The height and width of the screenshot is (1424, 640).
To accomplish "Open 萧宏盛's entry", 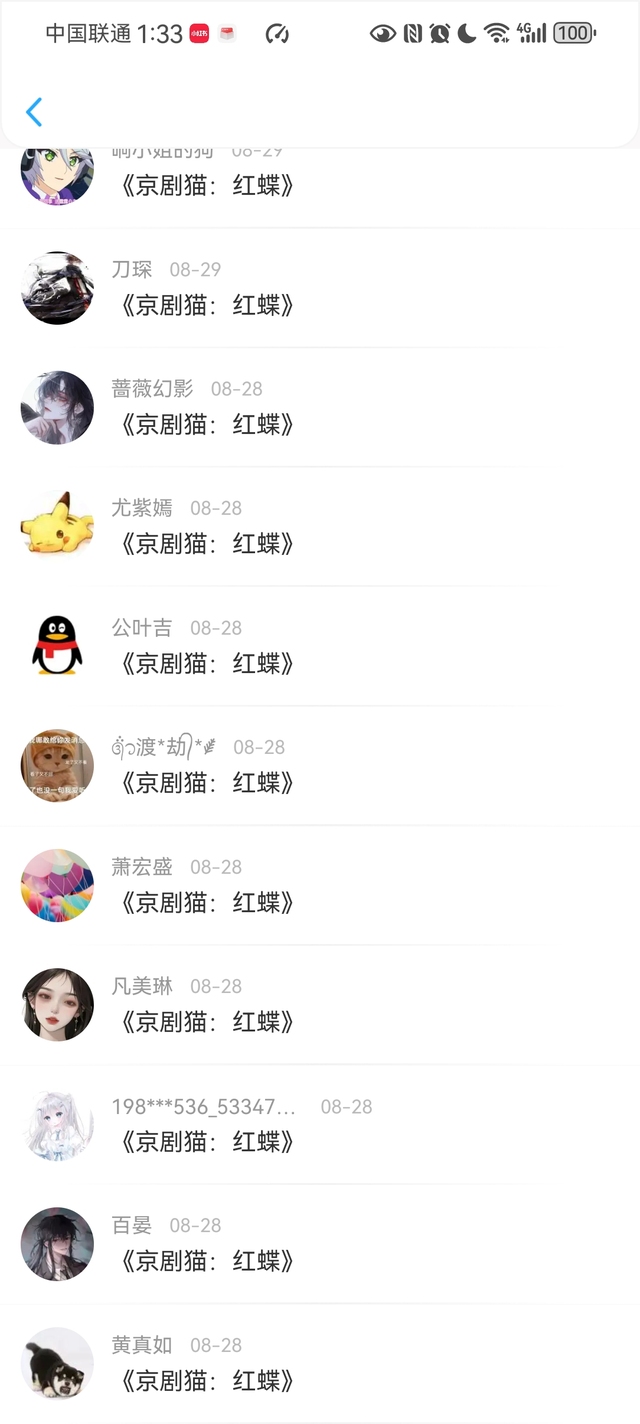I will pos(207,902).
